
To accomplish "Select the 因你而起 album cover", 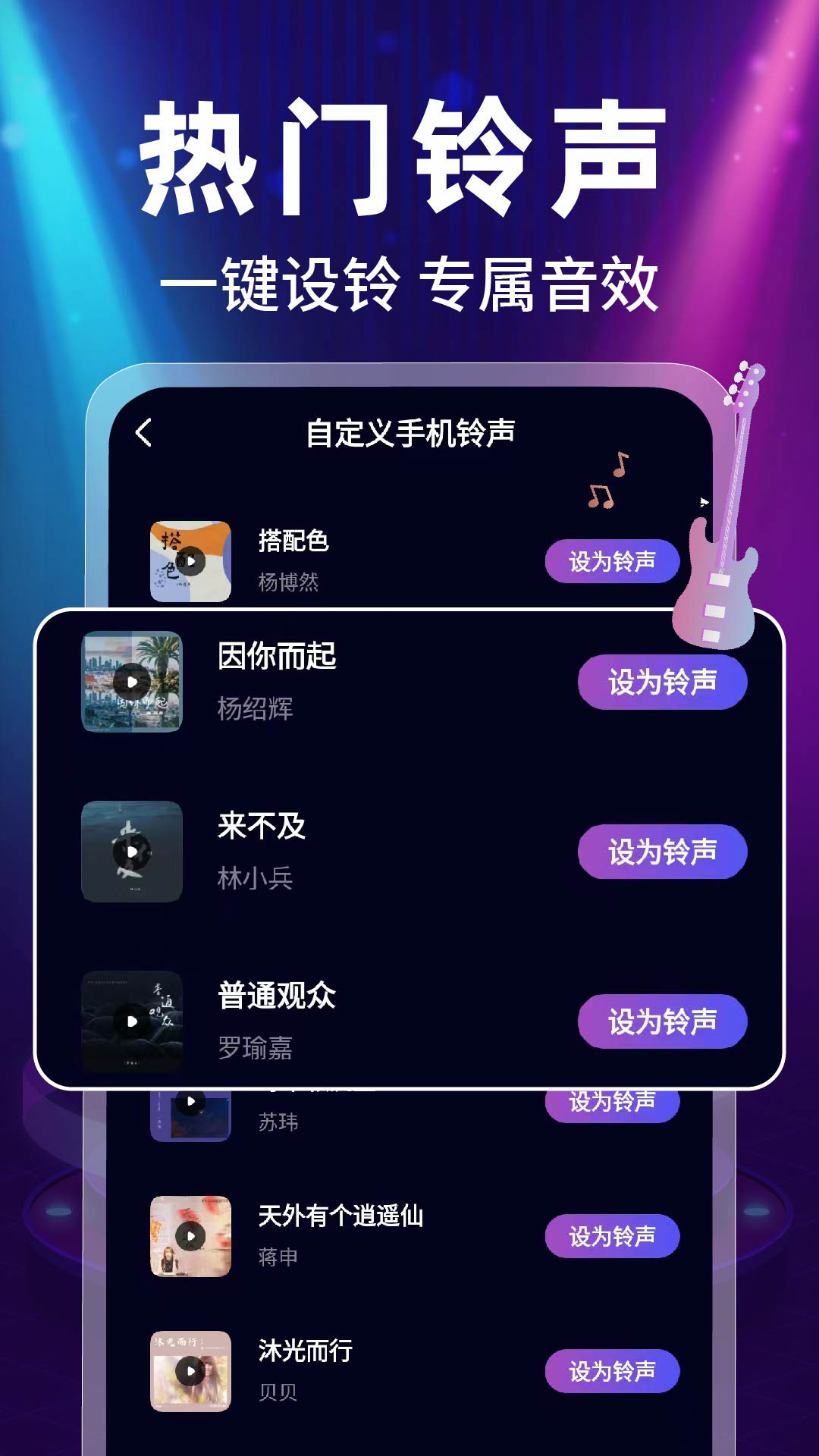I will (x=132, y=682).
